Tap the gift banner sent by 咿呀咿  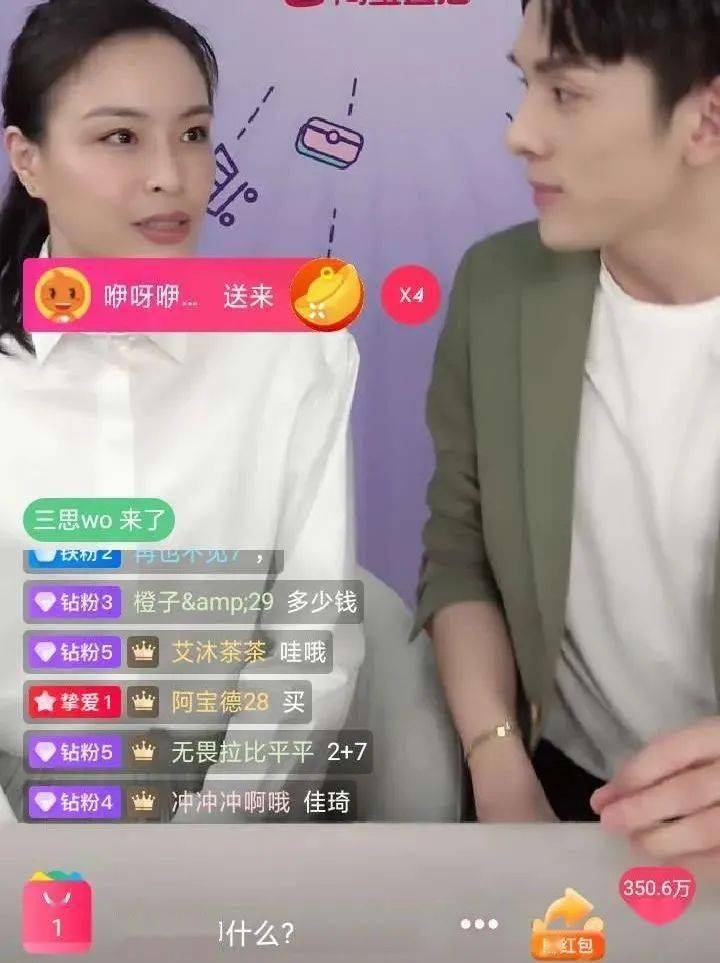[x=190, y=296]
